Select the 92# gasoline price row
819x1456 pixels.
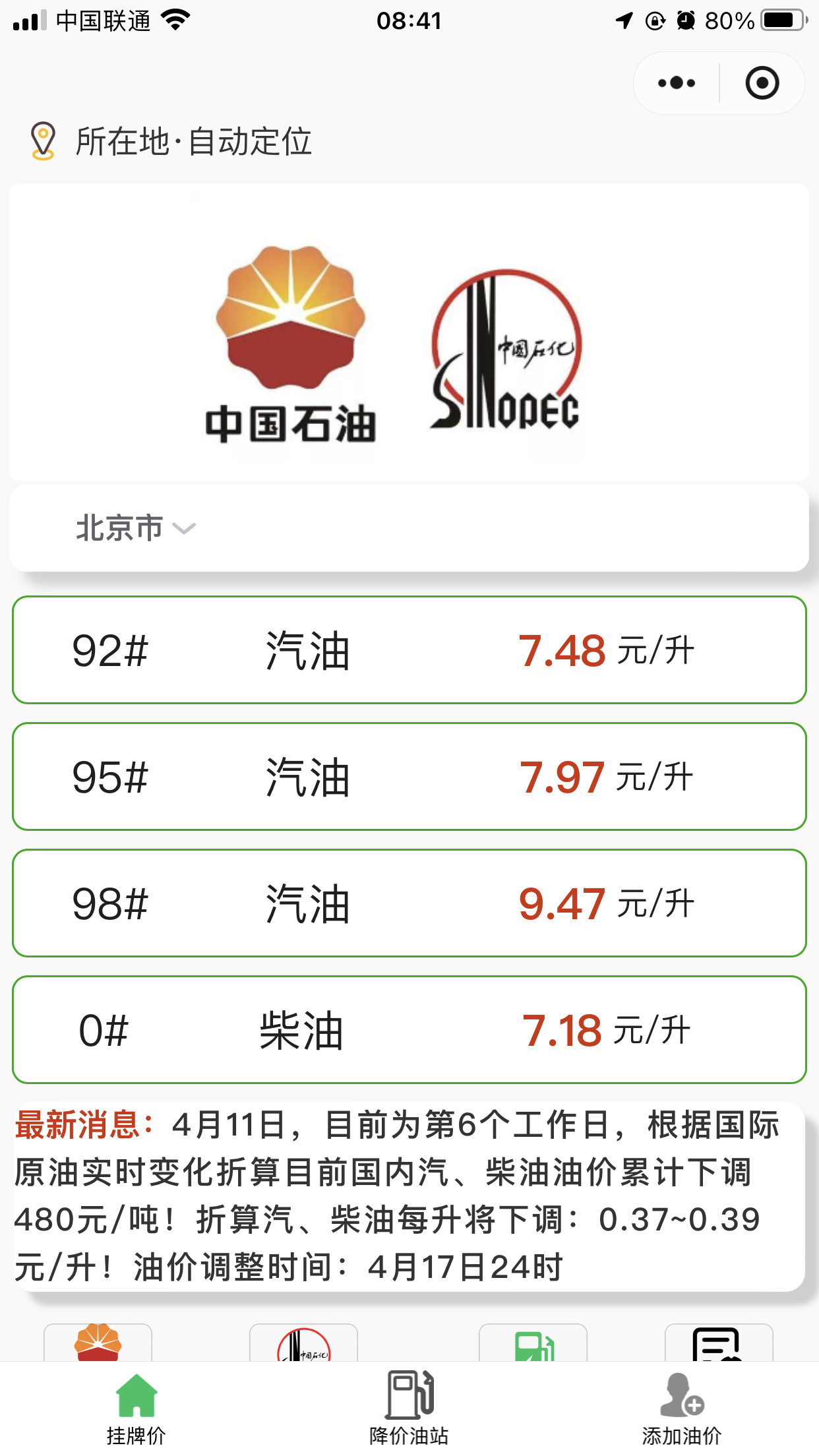pyautogui.click(x=409, y=650)
